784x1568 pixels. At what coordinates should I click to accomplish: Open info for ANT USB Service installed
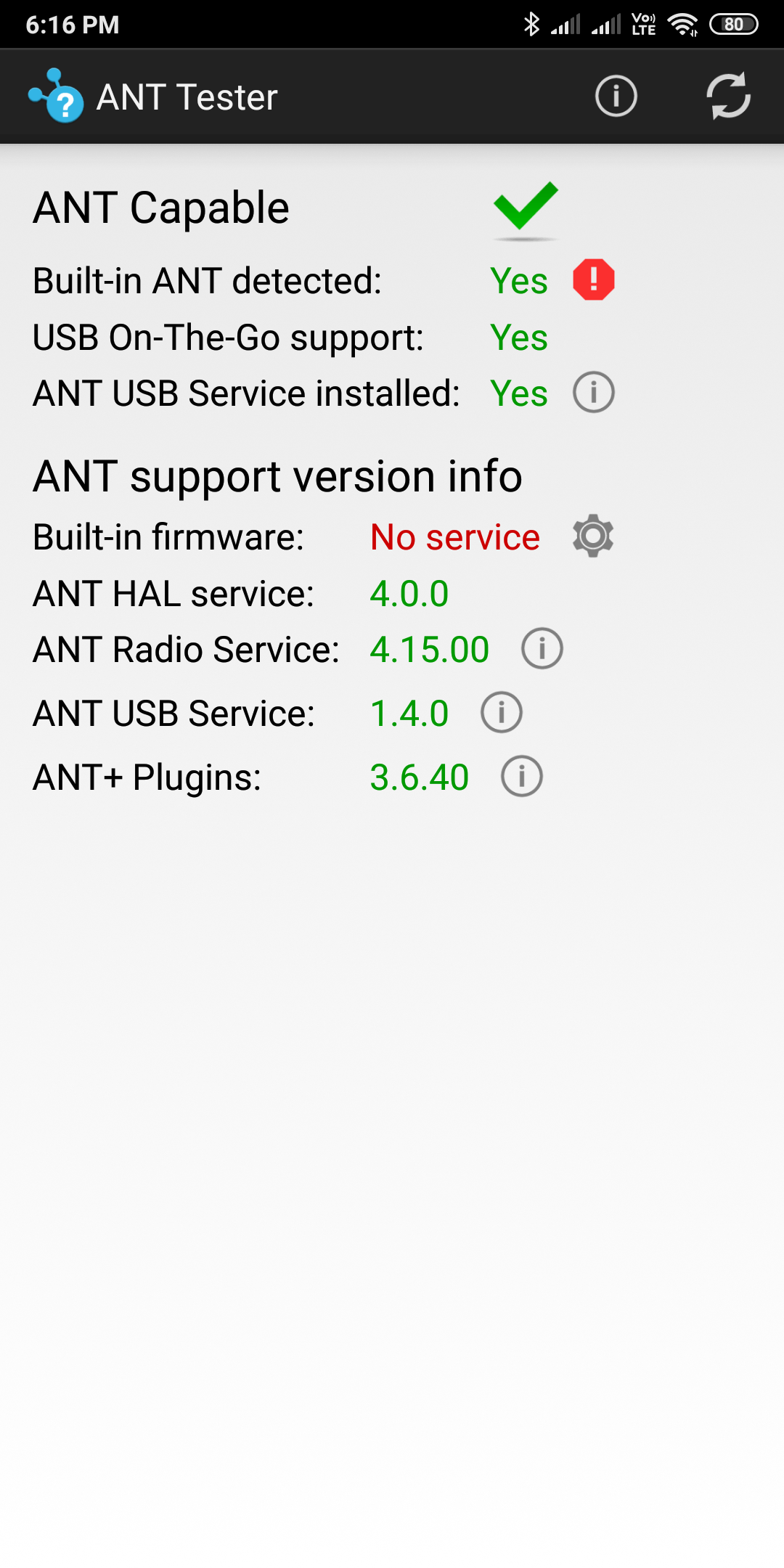coord(593,393)
